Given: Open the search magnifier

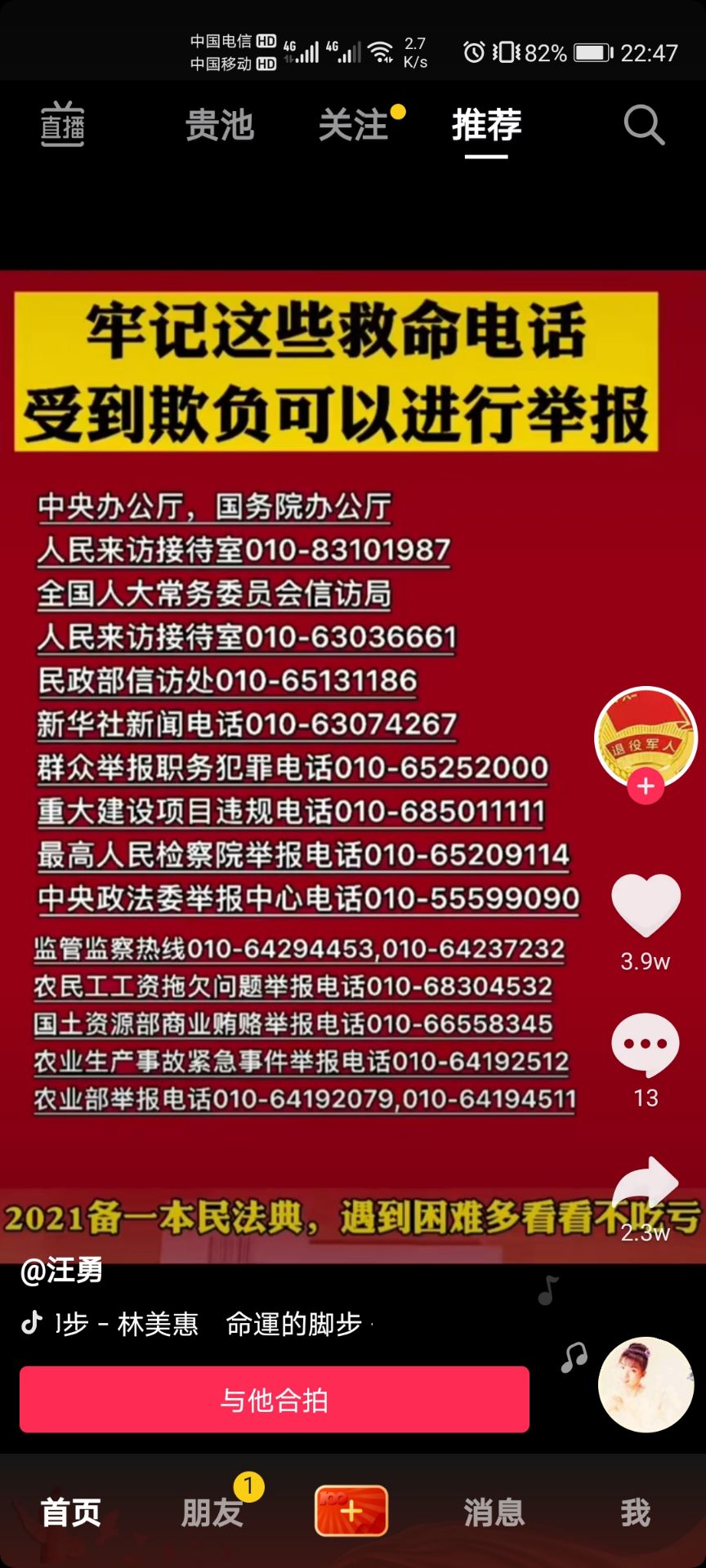Looking at the screenshot, I should 644,126.
